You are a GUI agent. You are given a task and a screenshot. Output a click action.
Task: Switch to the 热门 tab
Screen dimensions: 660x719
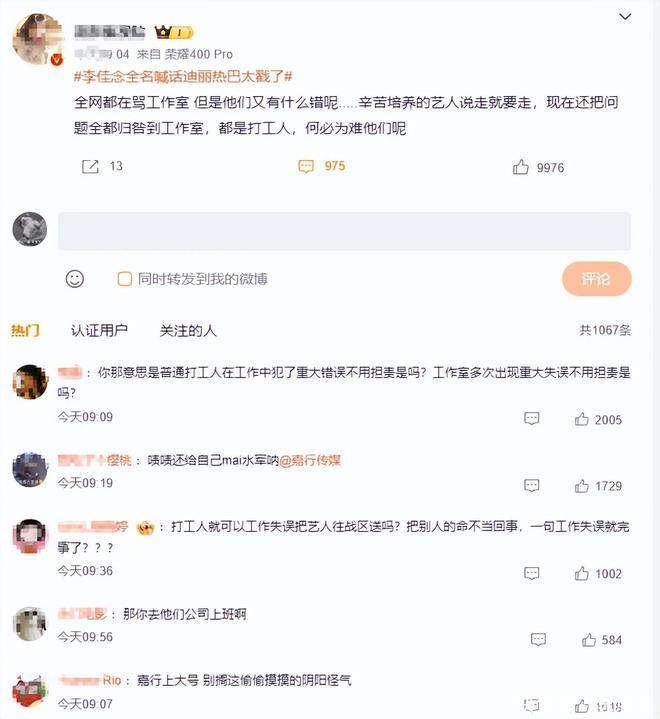[25, 330]
